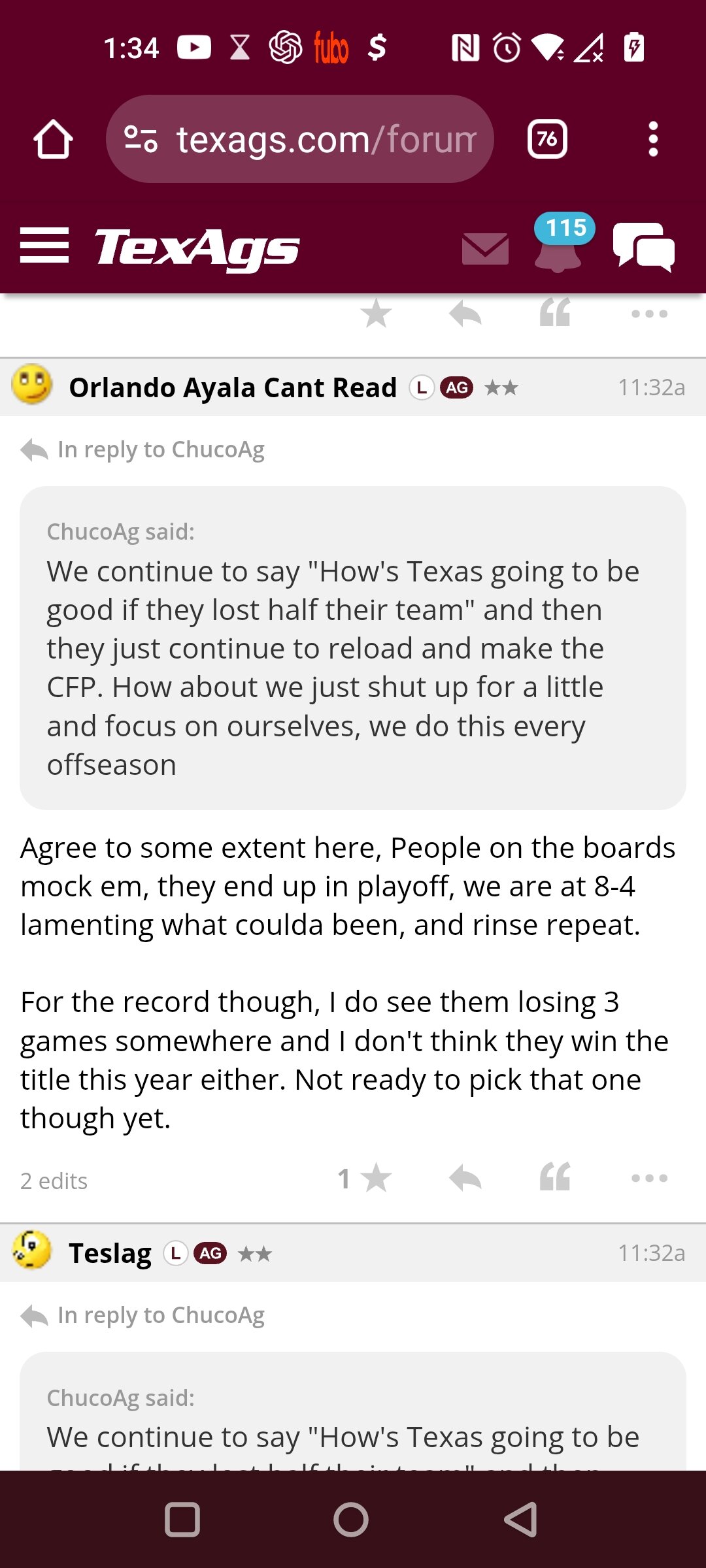Open the private messages envelope

coord(485,248)
